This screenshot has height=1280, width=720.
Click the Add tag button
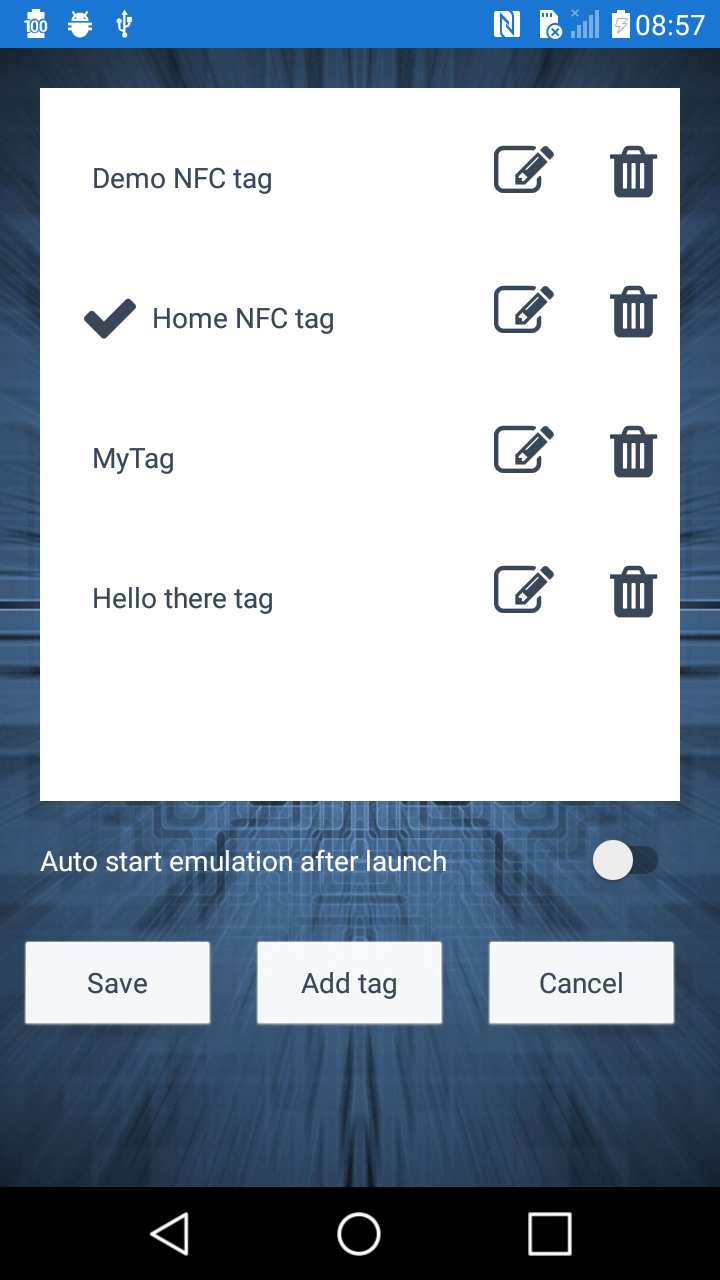click(x=349, y=982)
